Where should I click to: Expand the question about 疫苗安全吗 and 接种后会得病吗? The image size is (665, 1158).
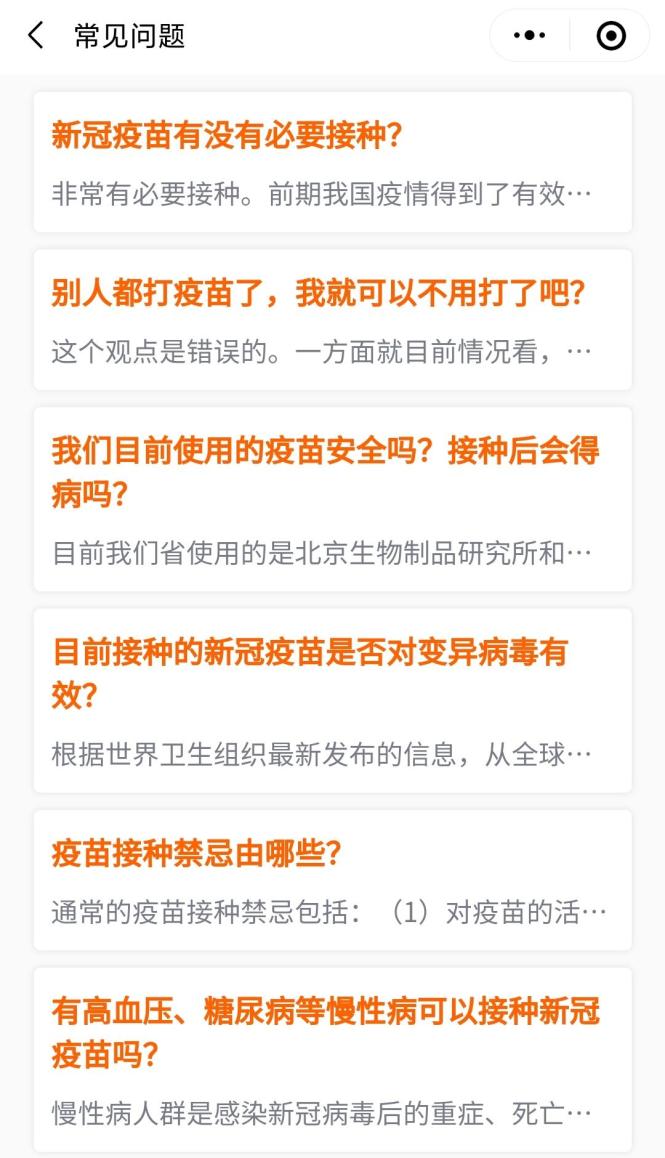pyautogui.click(x=332, y=498)
